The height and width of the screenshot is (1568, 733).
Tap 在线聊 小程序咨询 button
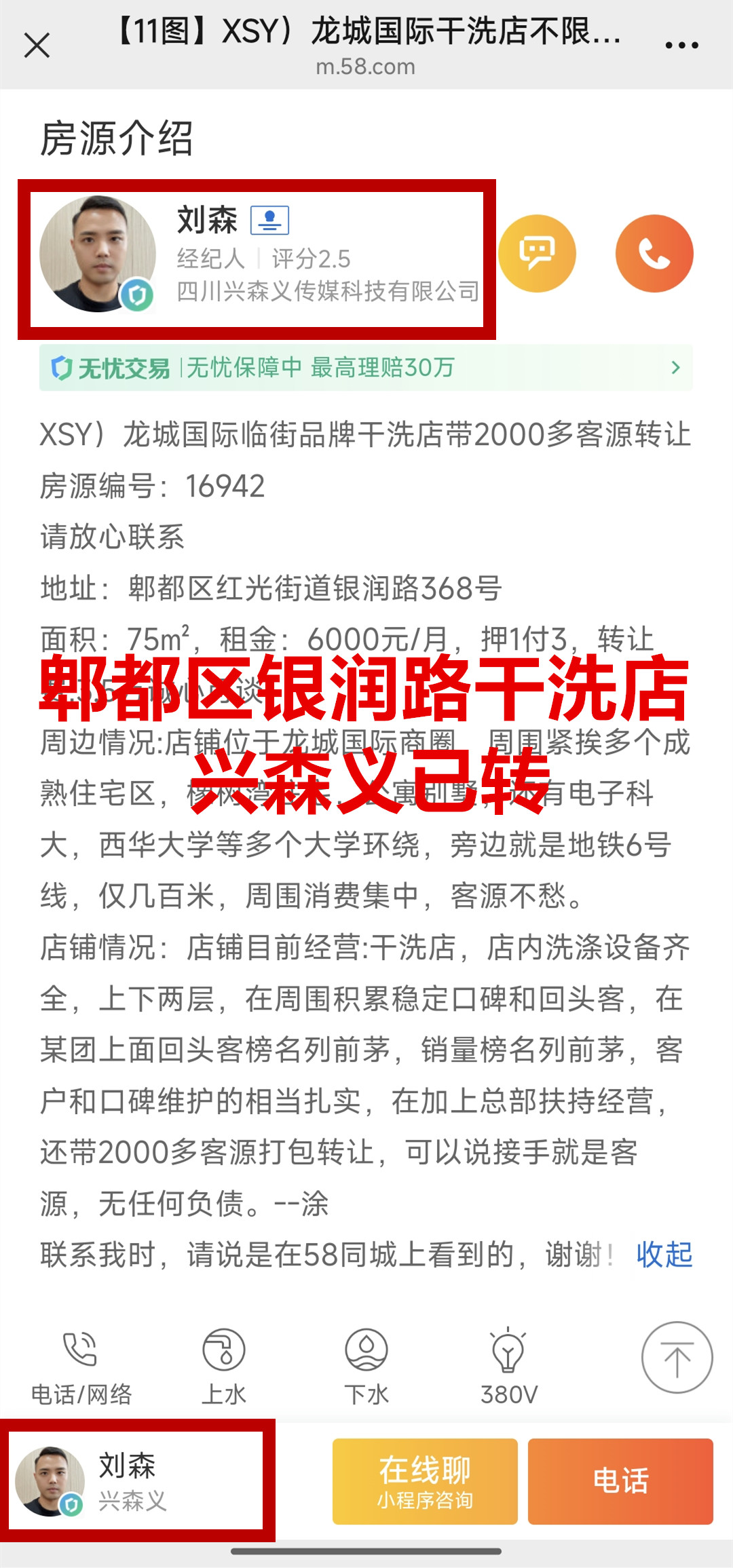coord(425,1482)
